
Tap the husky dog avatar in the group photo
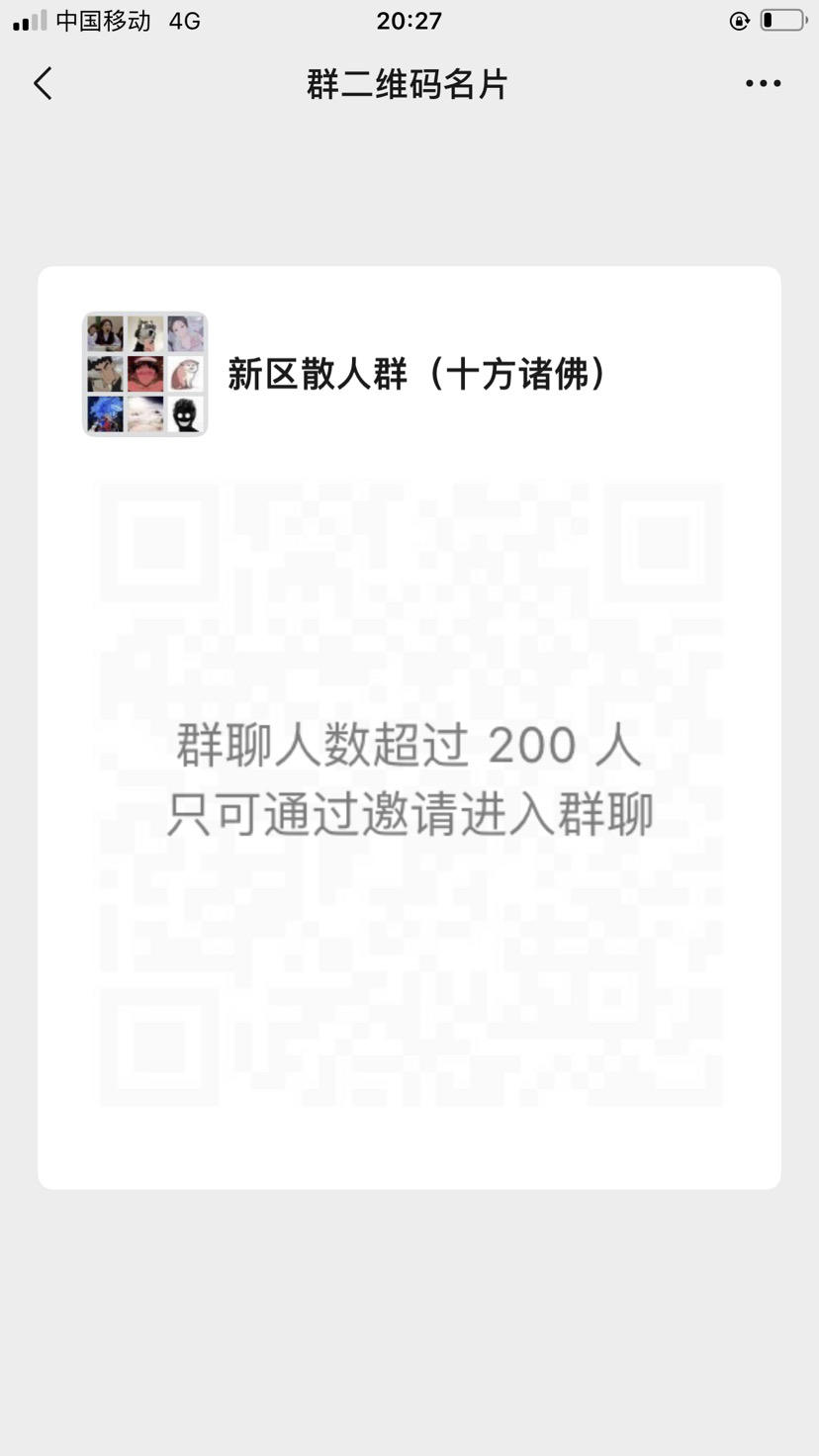coord(145,333)
